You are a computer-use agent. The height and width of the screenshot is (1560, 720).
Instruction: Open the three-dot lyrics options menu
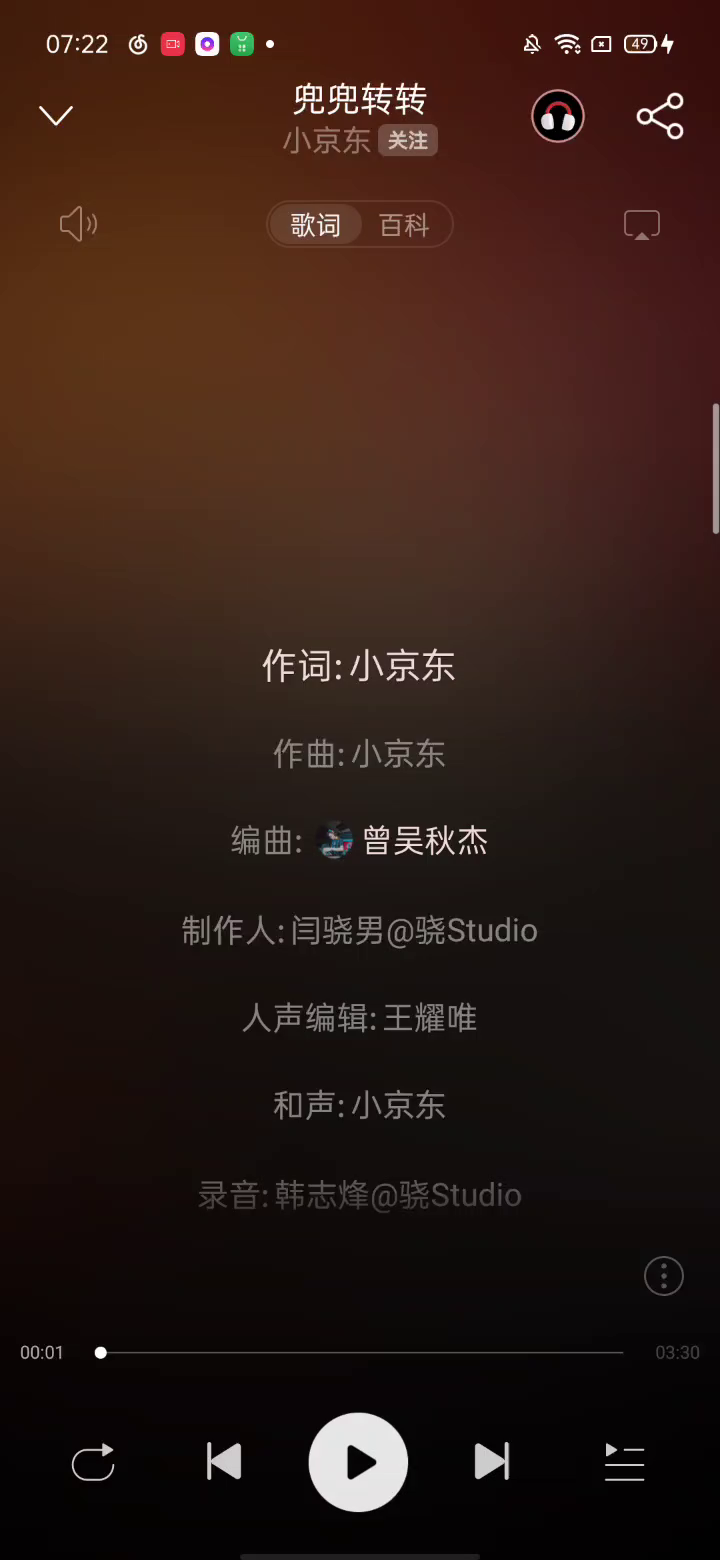[x=663, y=1276]
